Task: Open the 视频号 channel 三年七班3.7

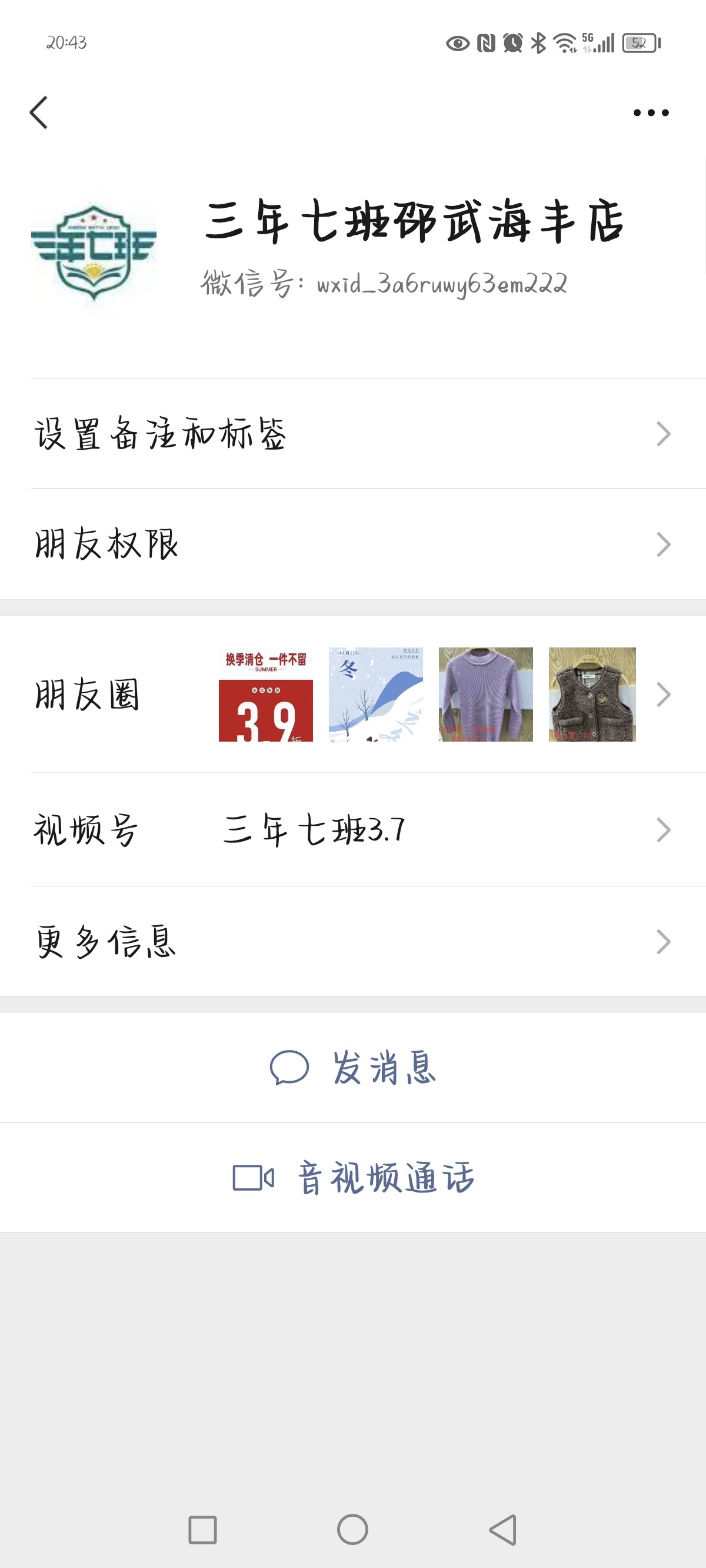Action: [x=353, y=830]
